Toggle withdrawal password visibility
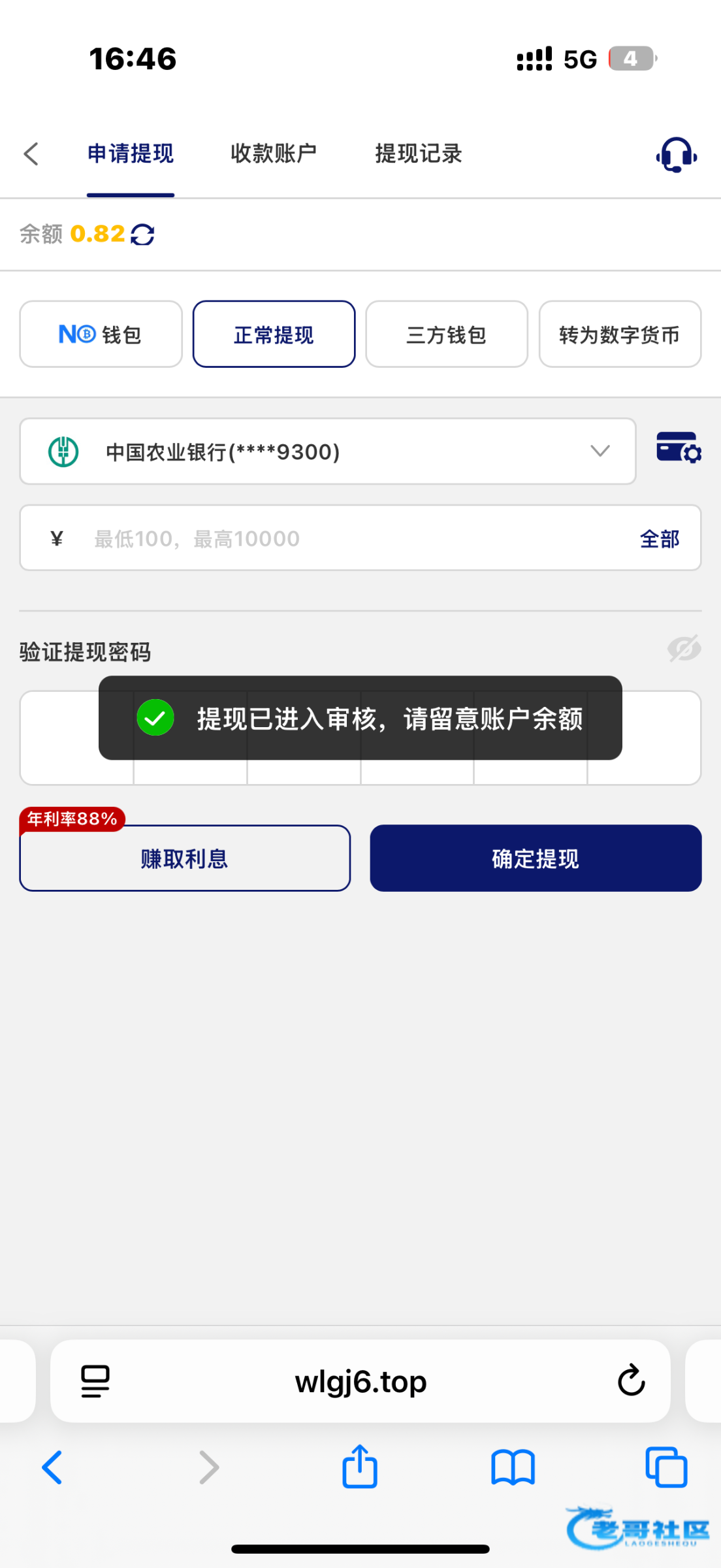 point(684,649)
